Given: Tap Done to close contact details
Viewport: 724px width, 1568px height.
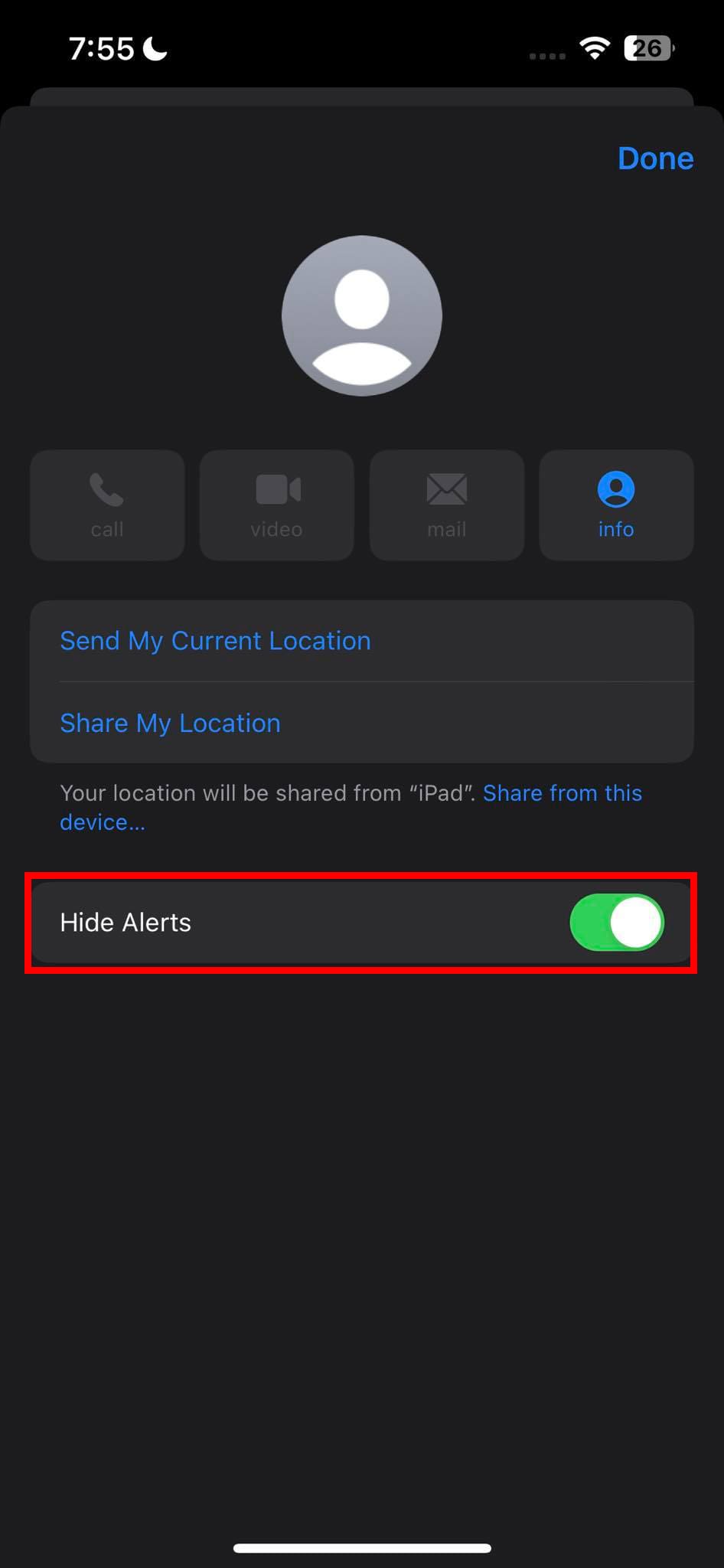Looking at the screenshot, I should 655,158.
